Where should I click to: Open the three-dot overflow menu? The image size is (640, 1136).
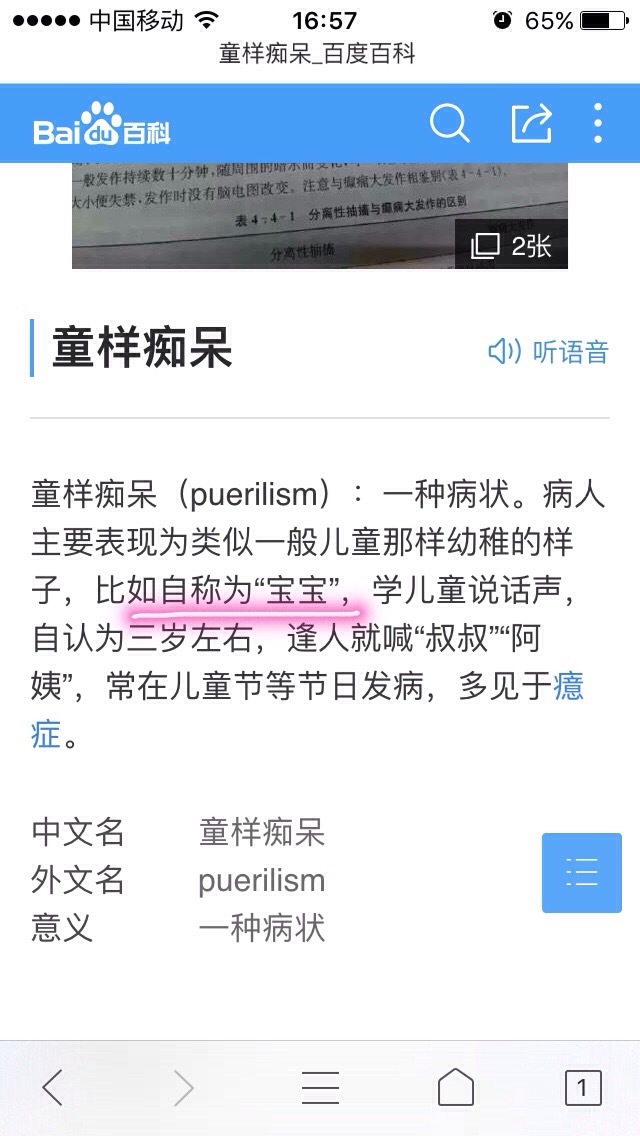tap(598, 124)
